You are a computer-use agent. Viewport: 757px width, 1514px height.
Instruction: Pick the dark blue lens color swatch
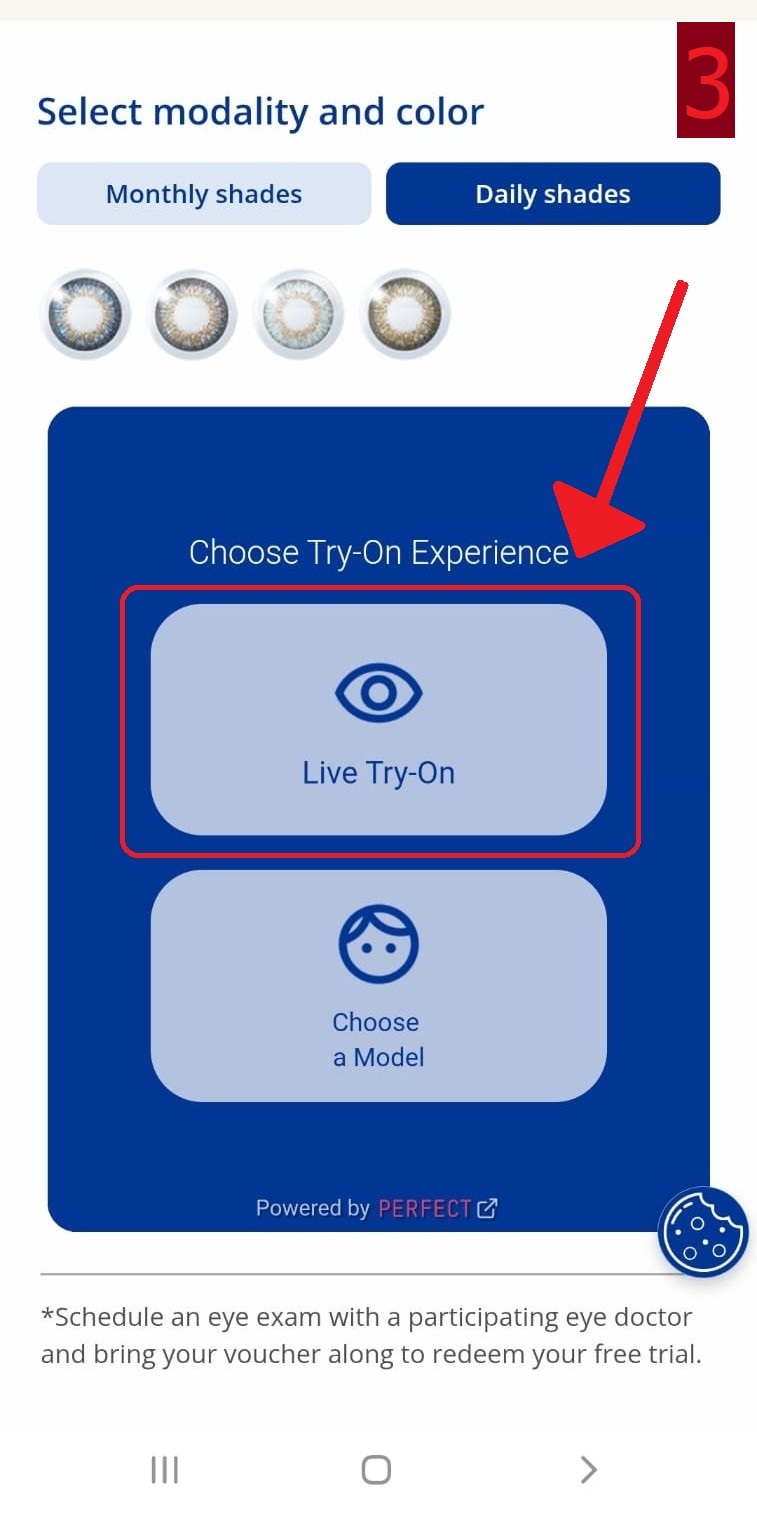[x=85, y=314]
